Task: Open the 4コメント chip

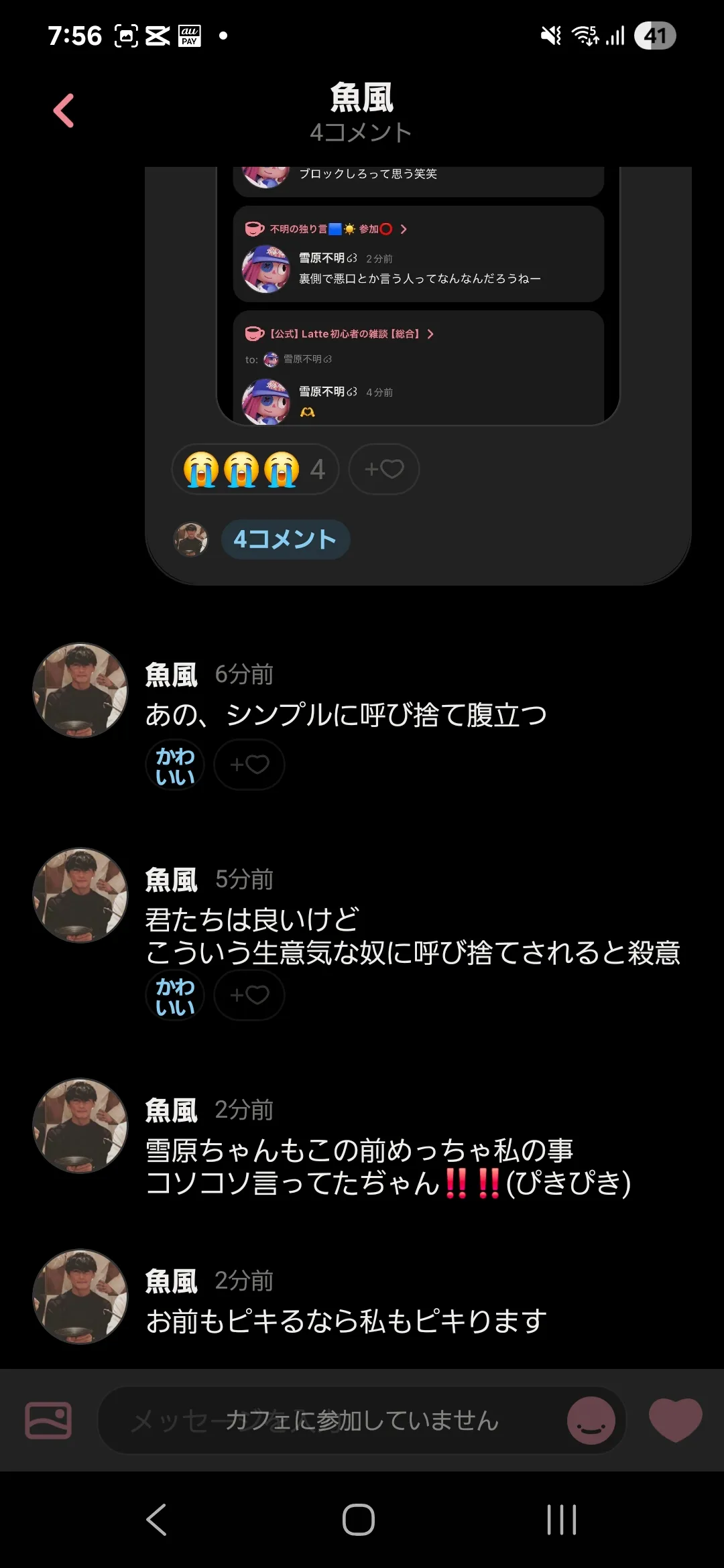Action: tap(285, 539)
